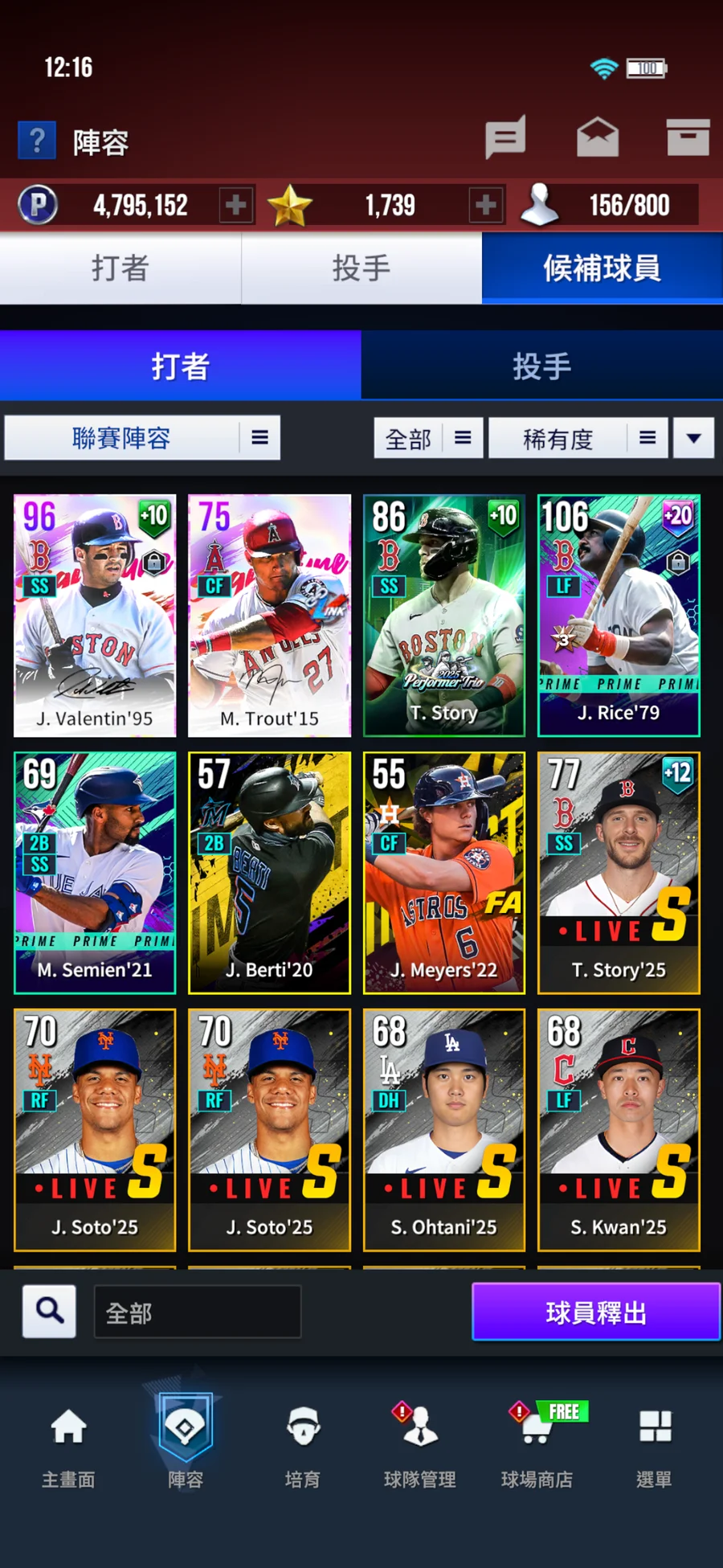Switch to the top 打者 tab
The height and width of the screenshot is (1568, 723).
tap(120, 268)
